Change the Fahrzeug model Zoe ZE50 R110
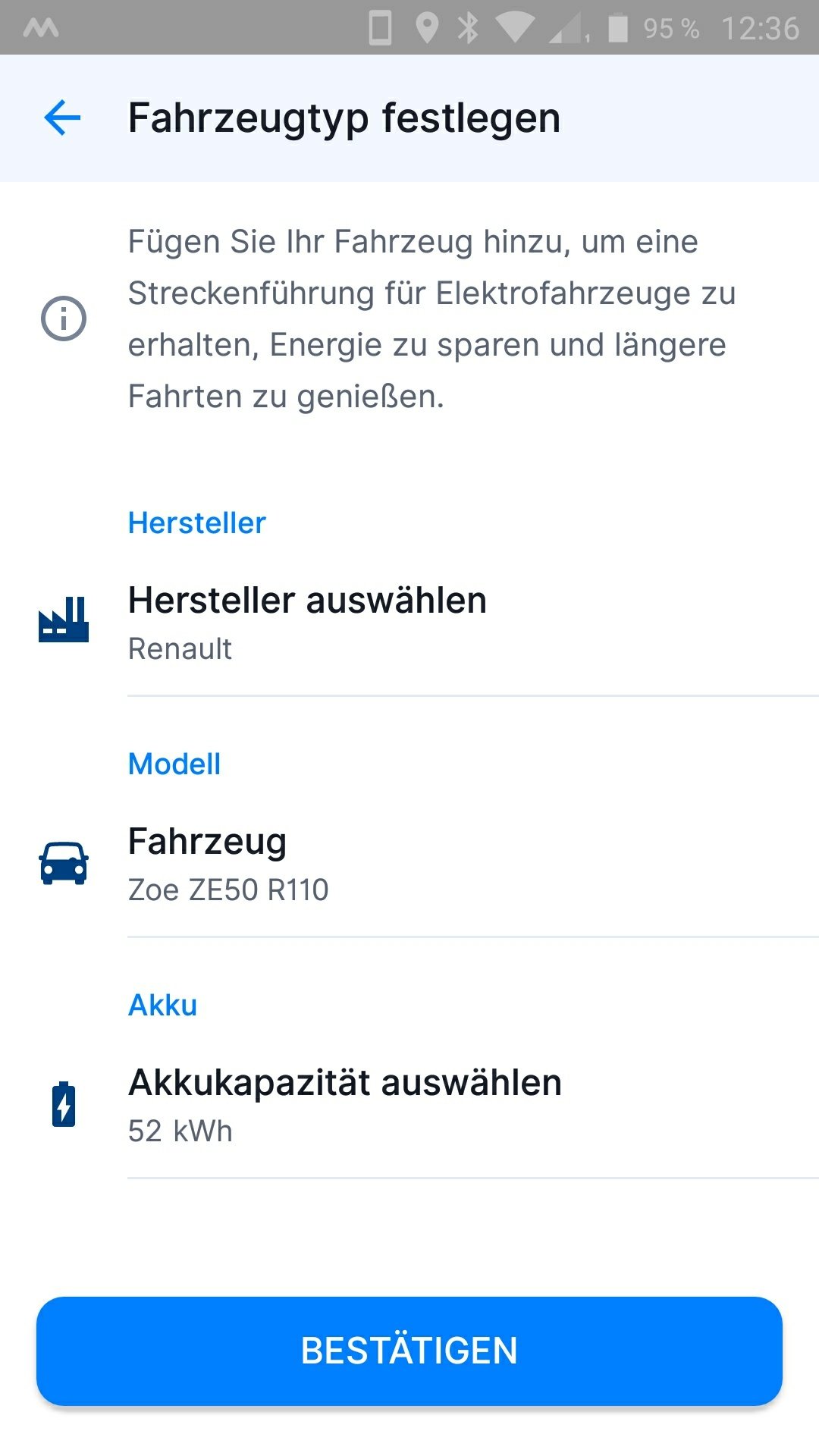Viewport: 819px width, 1456px height. [409, 864]
